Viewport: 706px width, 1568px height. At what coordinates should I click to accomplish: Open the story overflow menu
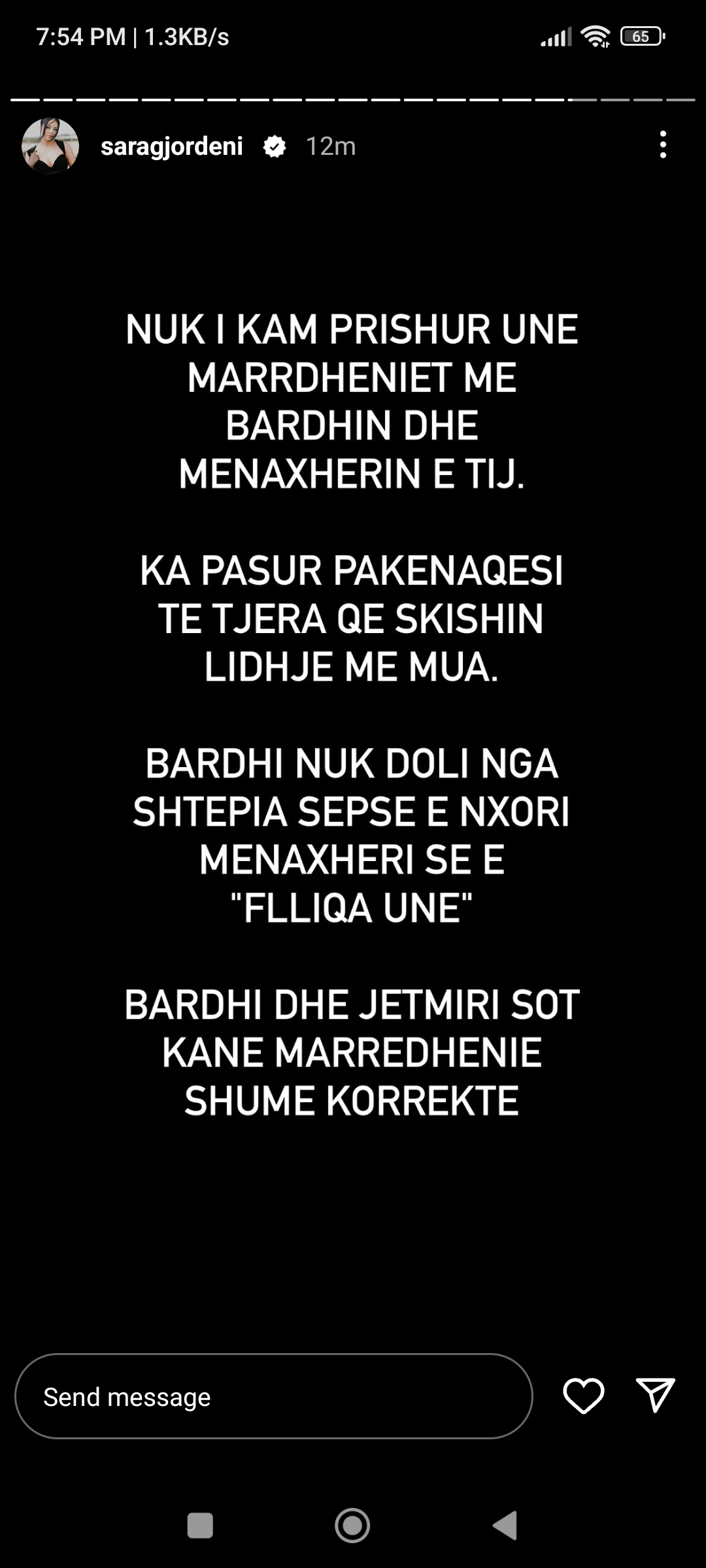point(663,144)
